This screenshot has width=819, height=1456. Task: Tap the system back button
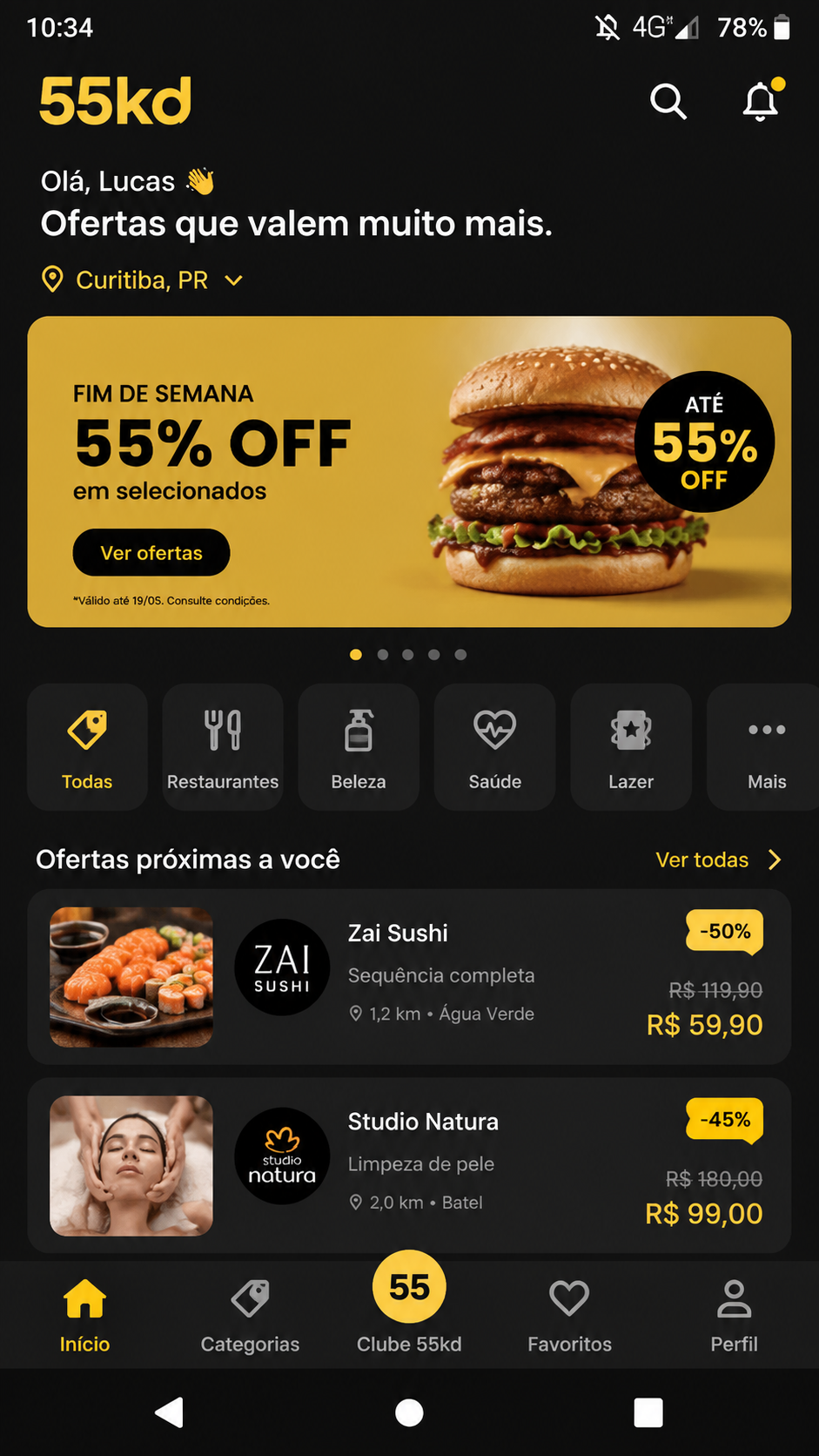(170, 1412)
